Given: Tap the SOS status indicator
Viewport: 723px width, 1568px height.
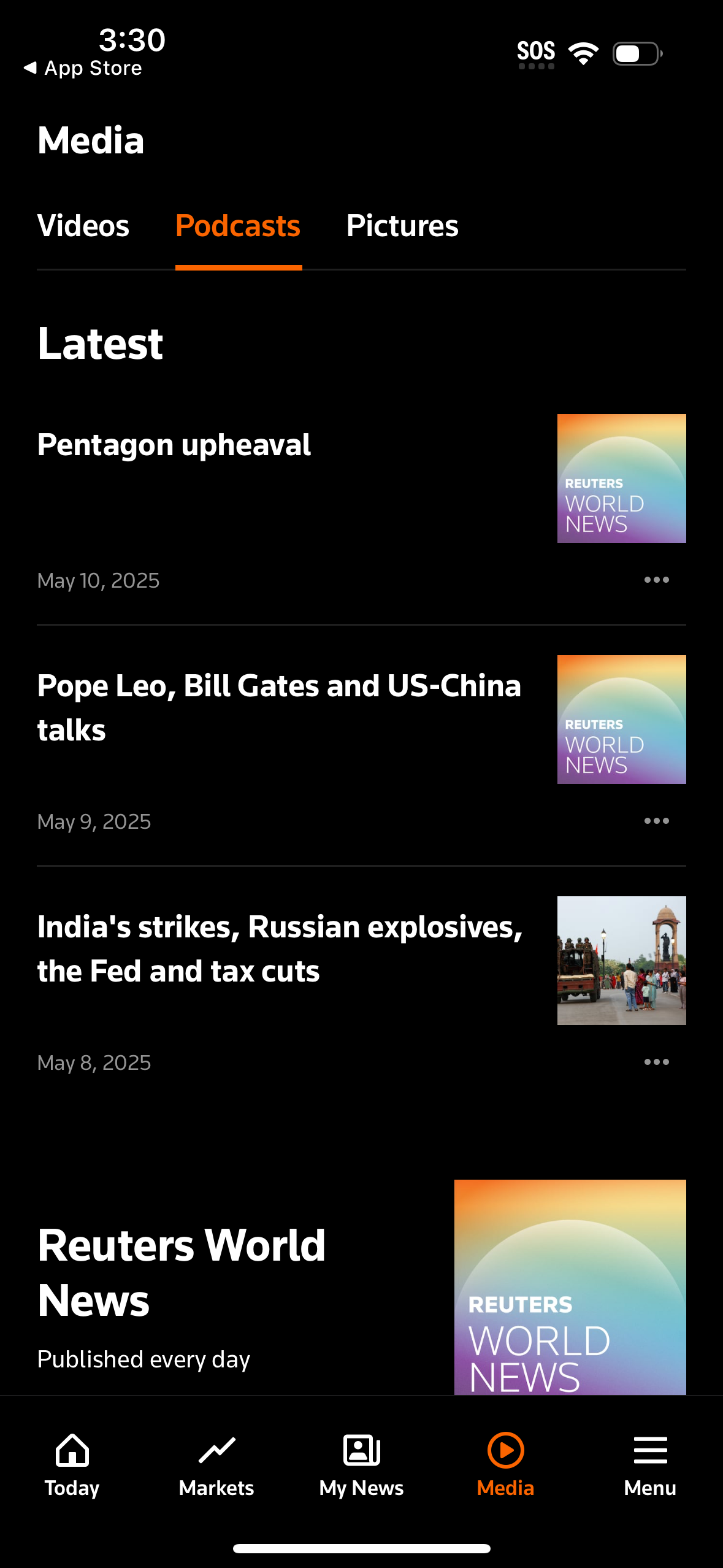Looking at the screenshot, I should 537,52.
